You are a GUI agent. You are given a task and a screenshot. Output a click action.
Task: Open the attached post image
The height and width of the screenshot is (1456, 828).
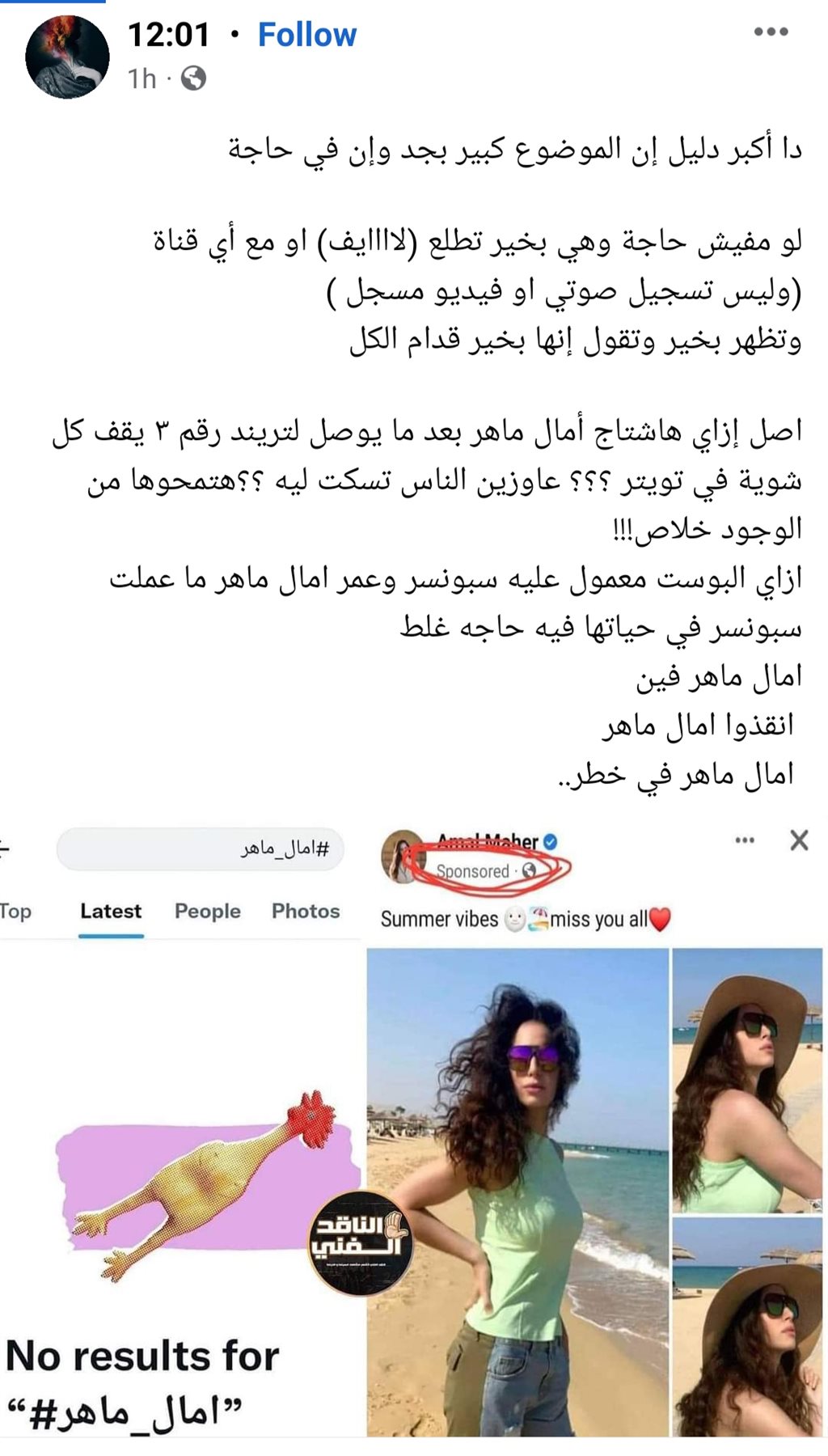point(414,1132)
